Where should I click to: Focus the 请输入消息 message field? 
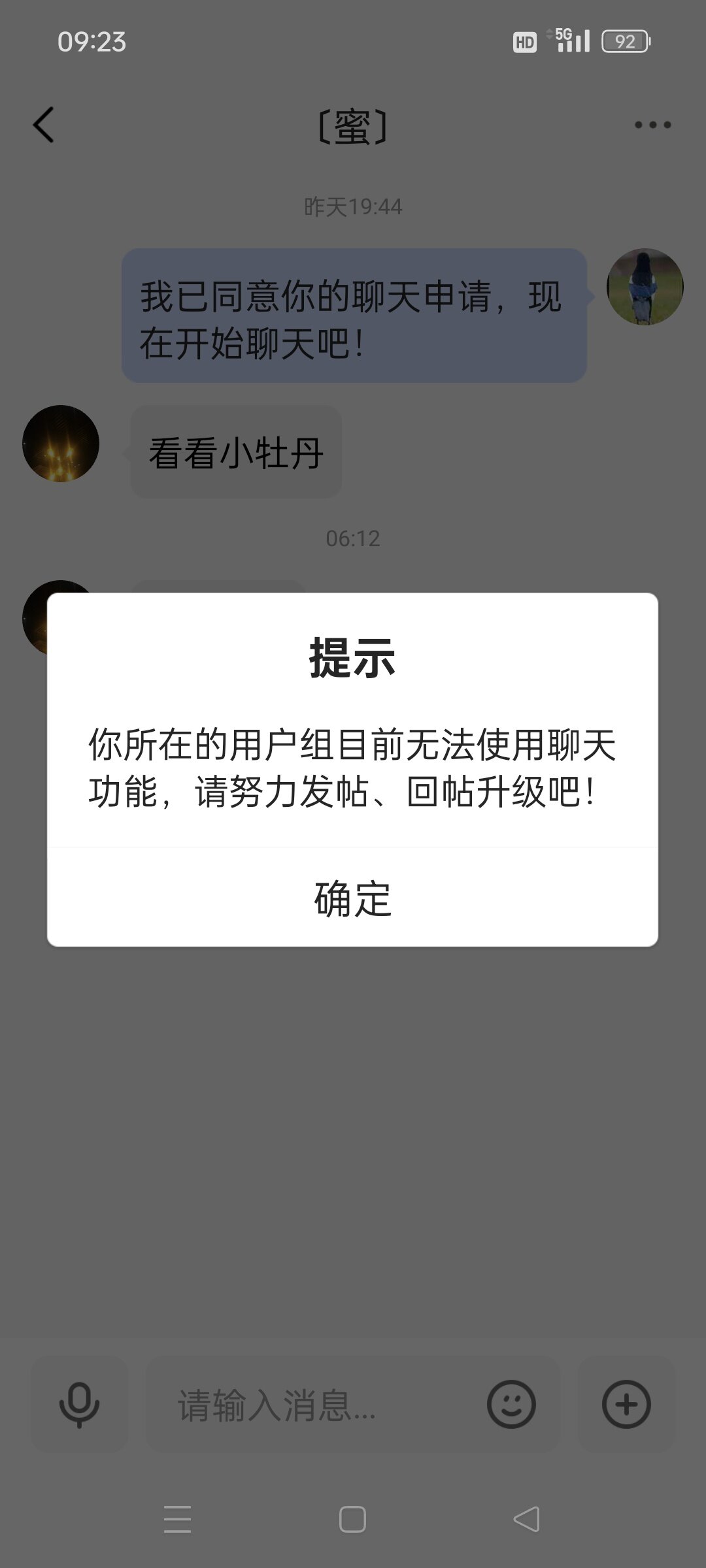(314, 1405)
